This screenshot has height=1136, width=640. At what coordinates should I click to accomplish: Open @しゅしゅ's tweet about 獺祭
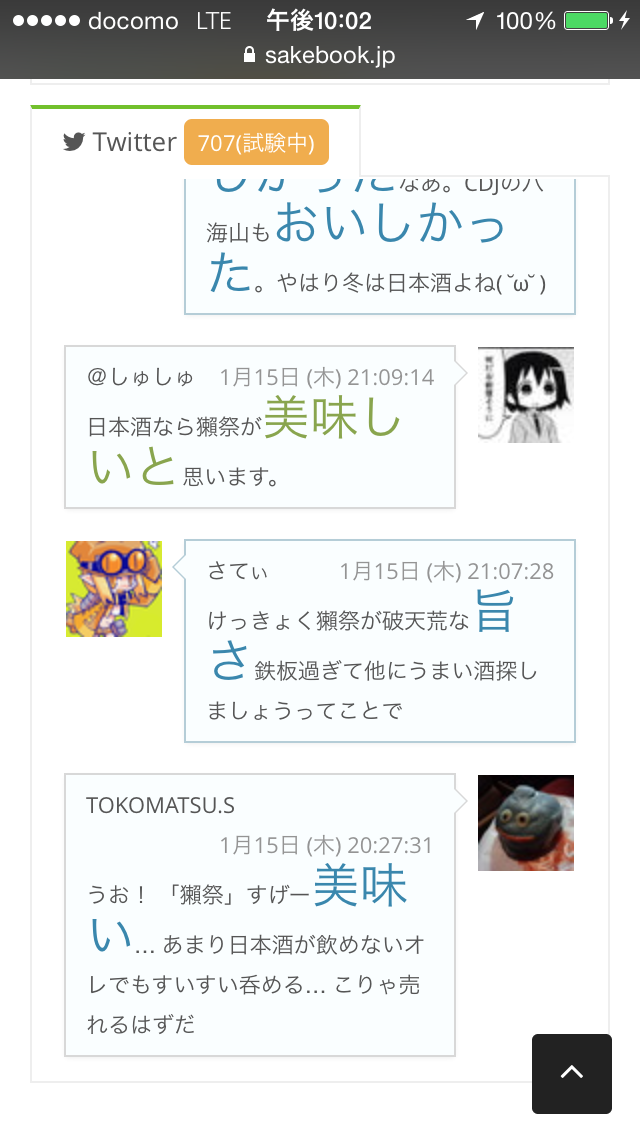[260, 427]
